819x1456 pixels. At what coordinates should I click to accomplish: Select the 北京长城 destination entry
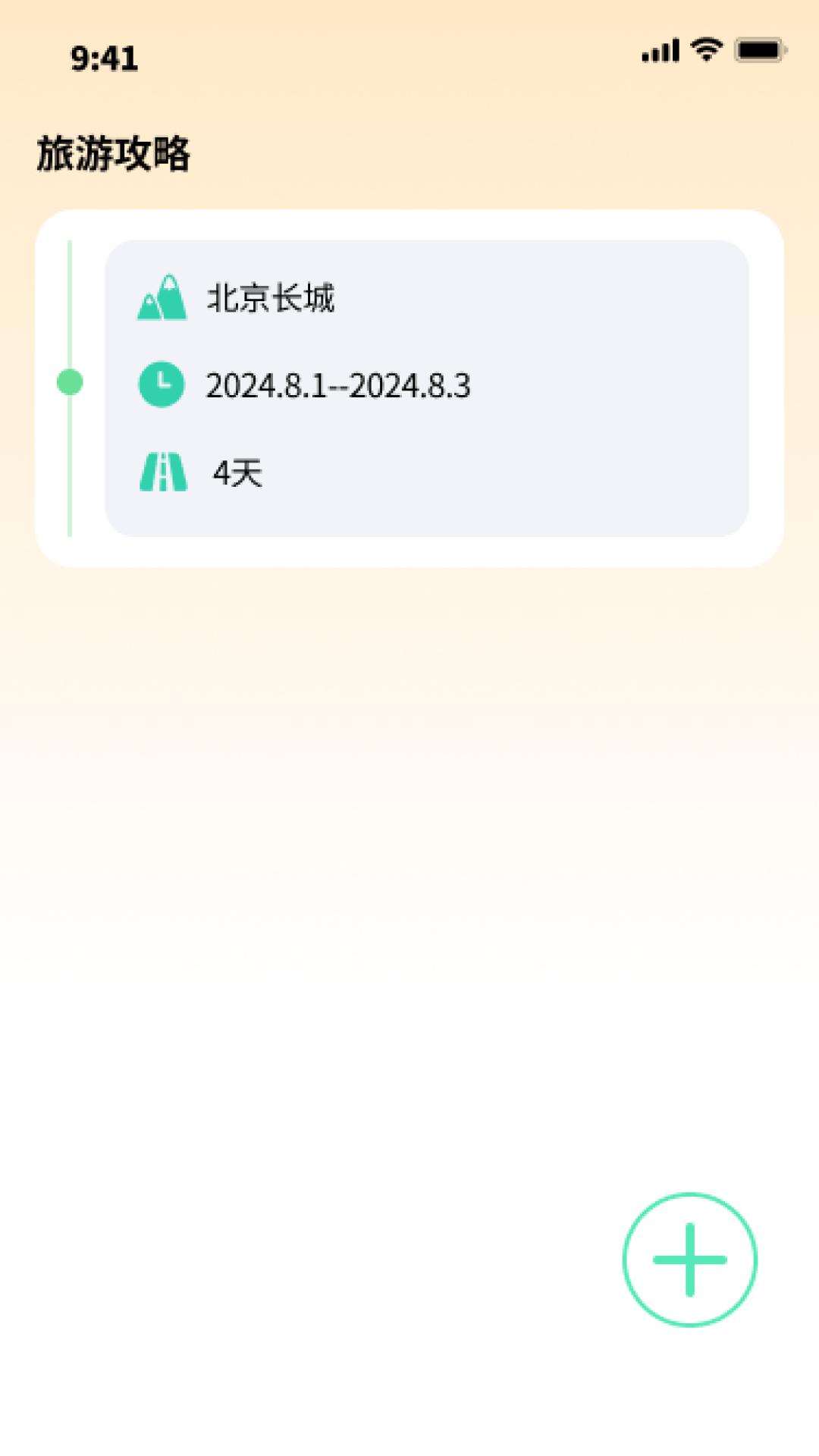tap(271, 299)
